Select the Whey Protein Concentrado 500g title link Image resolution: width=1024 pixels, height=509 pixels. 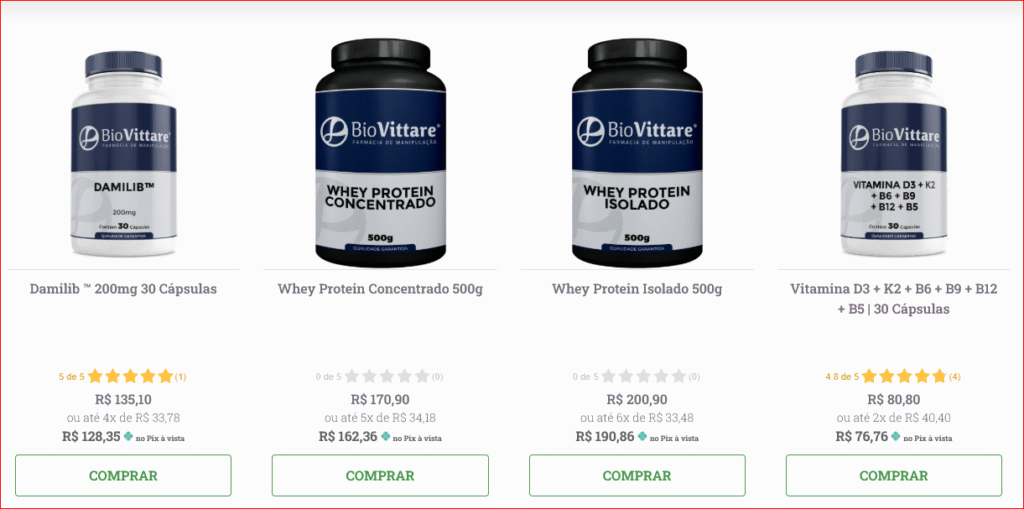click(x=380, y=289)
